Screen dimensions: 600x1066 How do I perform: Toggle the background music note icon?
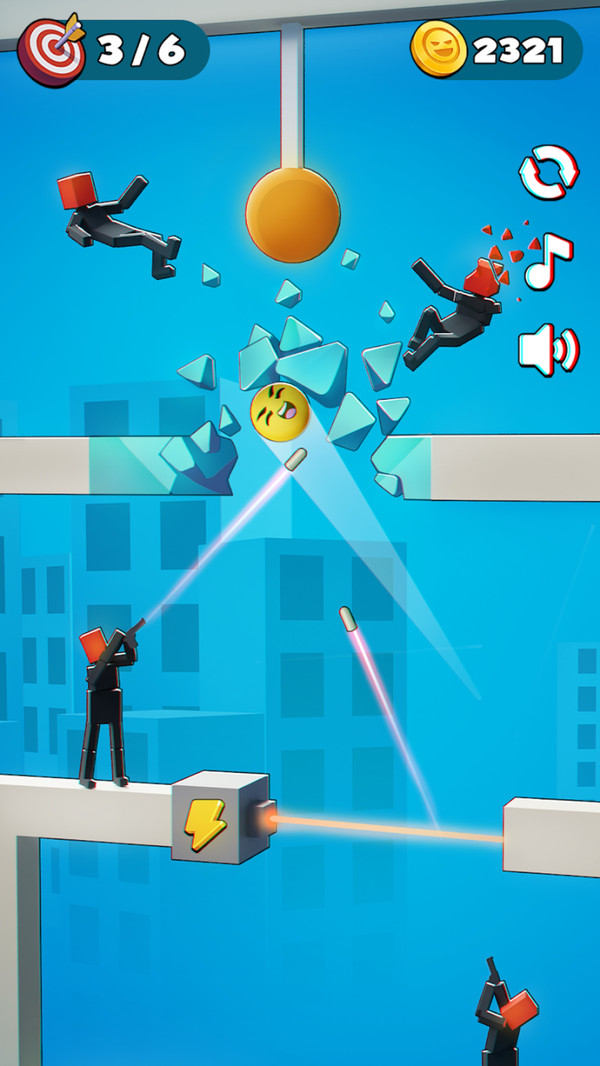[x=549, y=262]
